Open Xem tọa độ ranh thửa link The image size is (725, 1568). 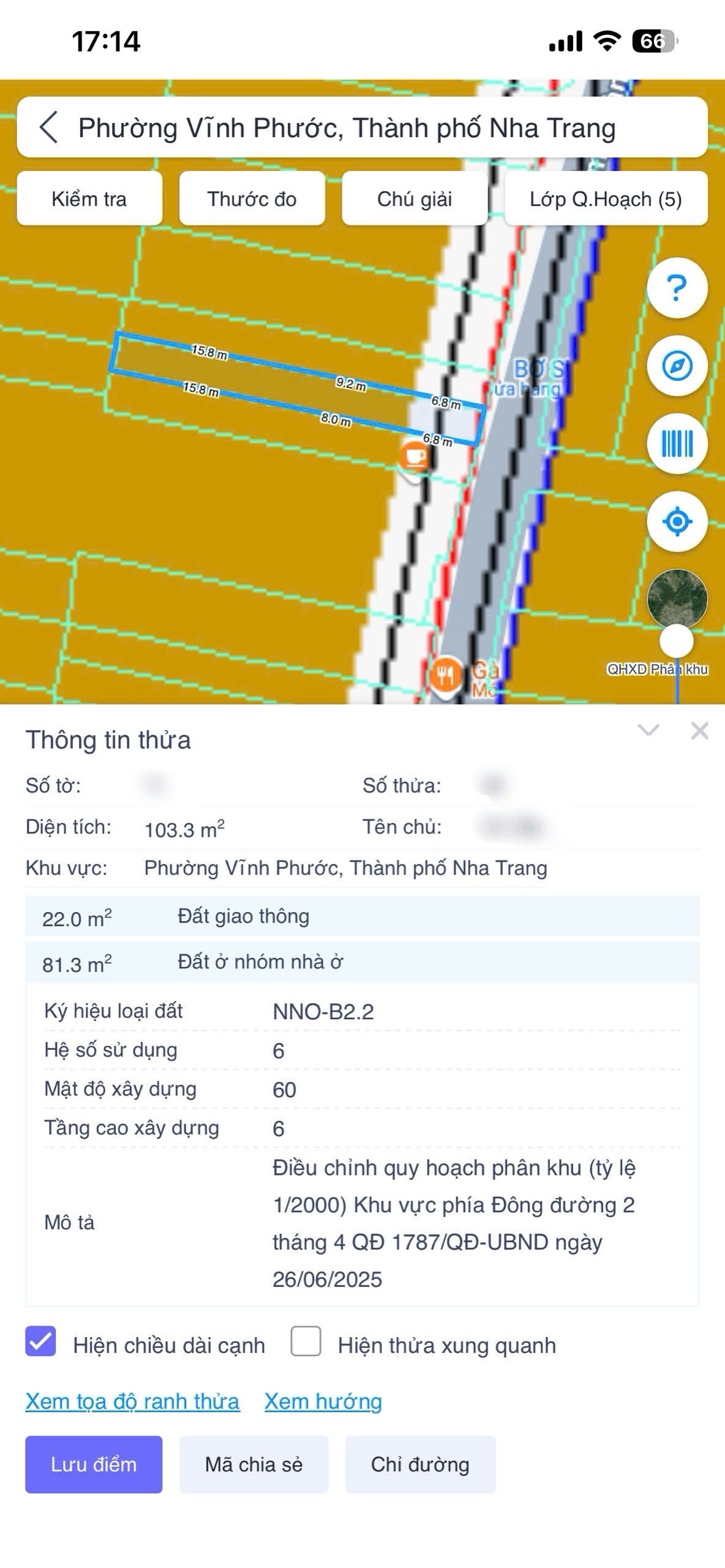coord(132,1401)
